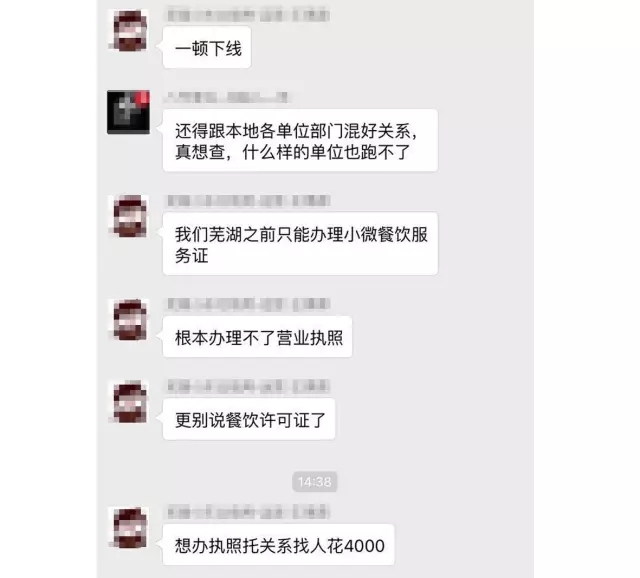This screenshot has height=578, width=640.
Task: Open profile of sender of '还得跟本地各单位部门混好关系'
Action: (x=128, y=113)
